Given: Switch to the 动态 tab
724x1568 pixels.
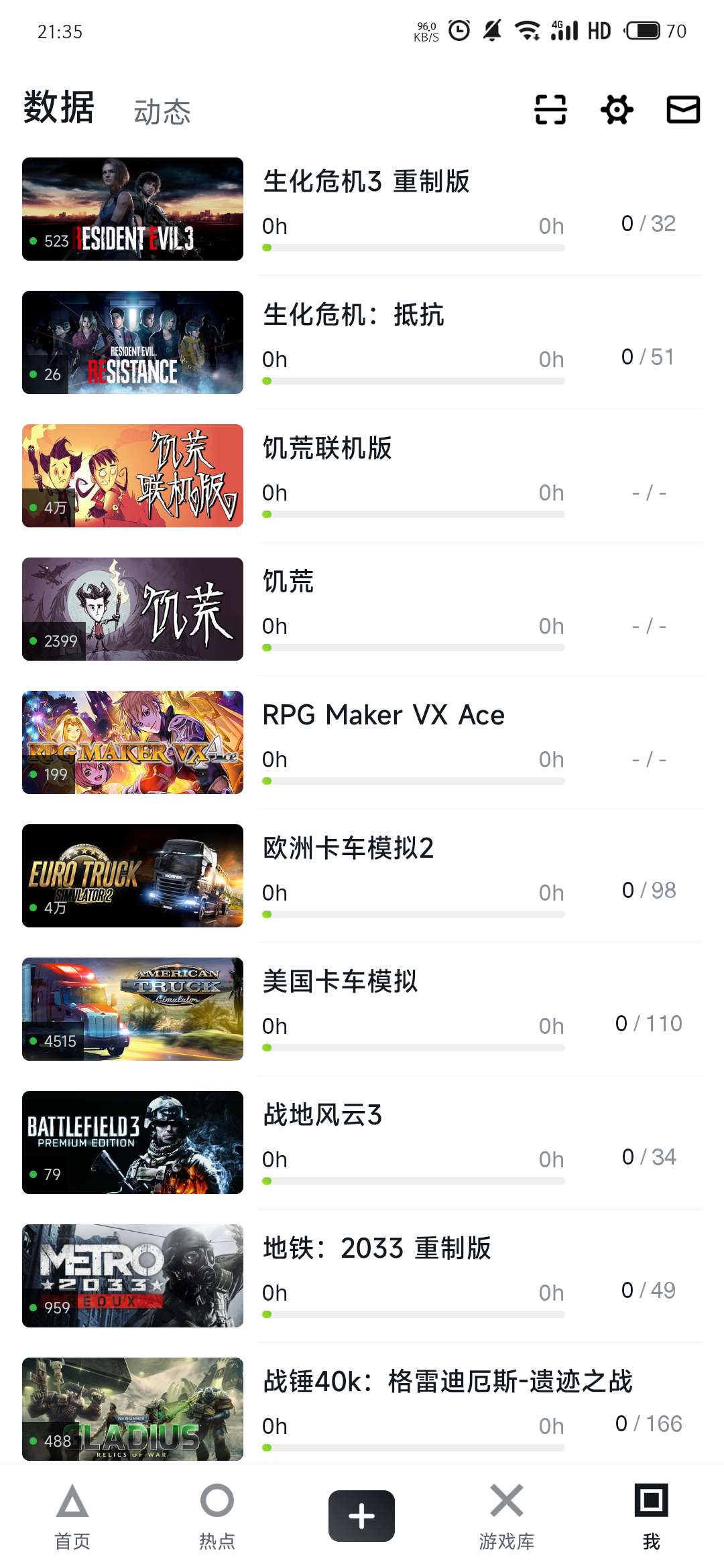Looking at the screenshot, I should [x=162, y=112].
